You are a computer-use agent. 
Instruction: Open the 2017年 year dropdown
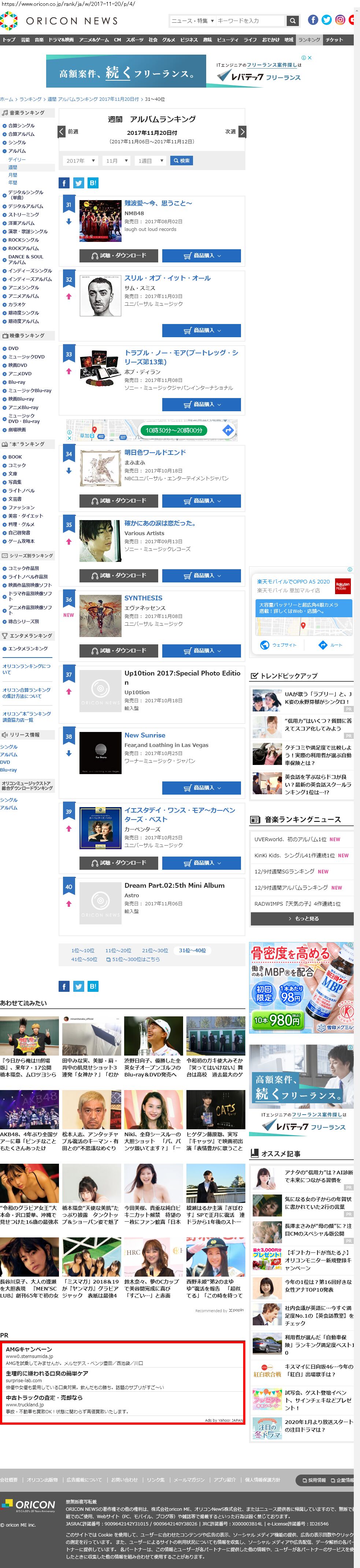click(x=80, y=161)
